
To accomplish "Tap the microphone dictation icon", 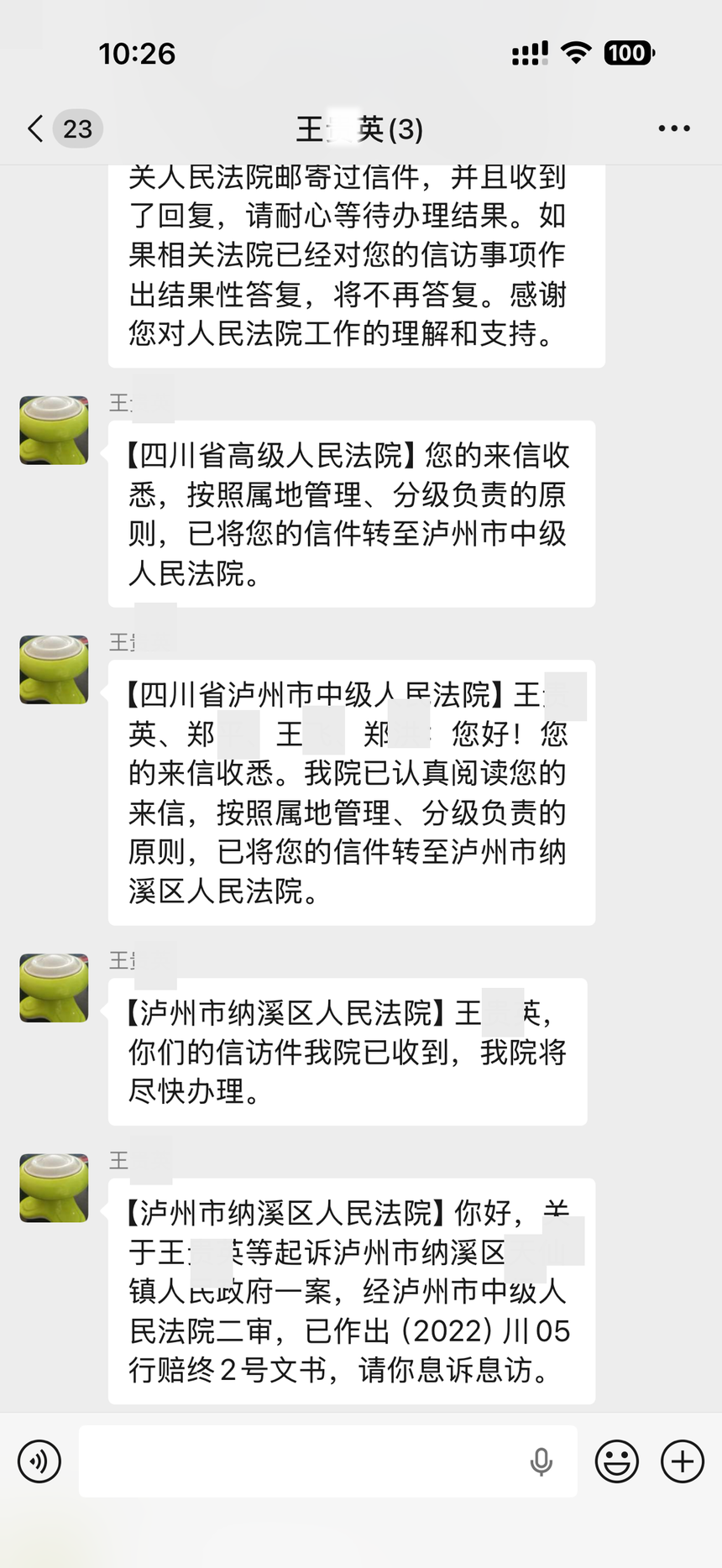I will tap(541, 1461).
